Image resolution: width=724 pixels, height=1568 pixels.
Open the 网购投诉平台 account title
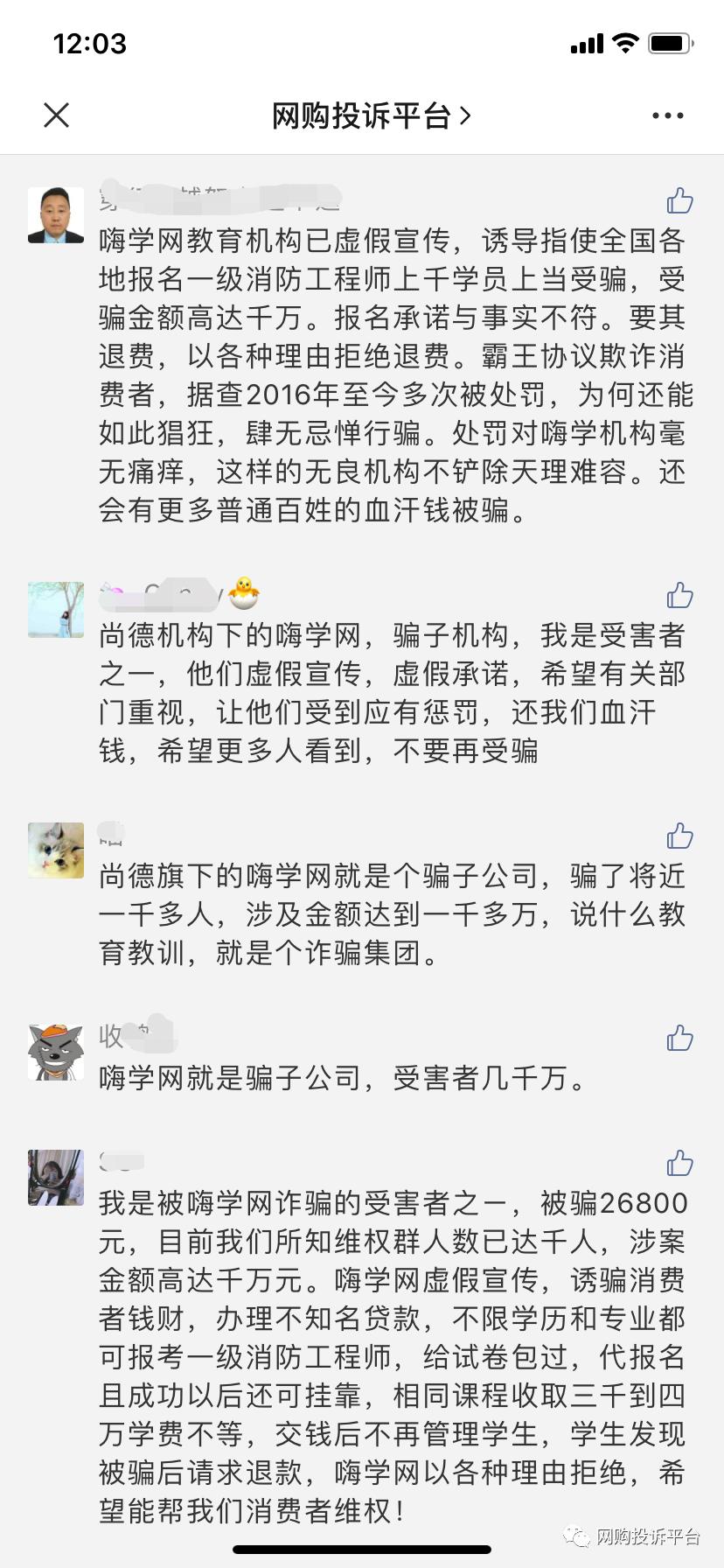(x=371, y=115)
